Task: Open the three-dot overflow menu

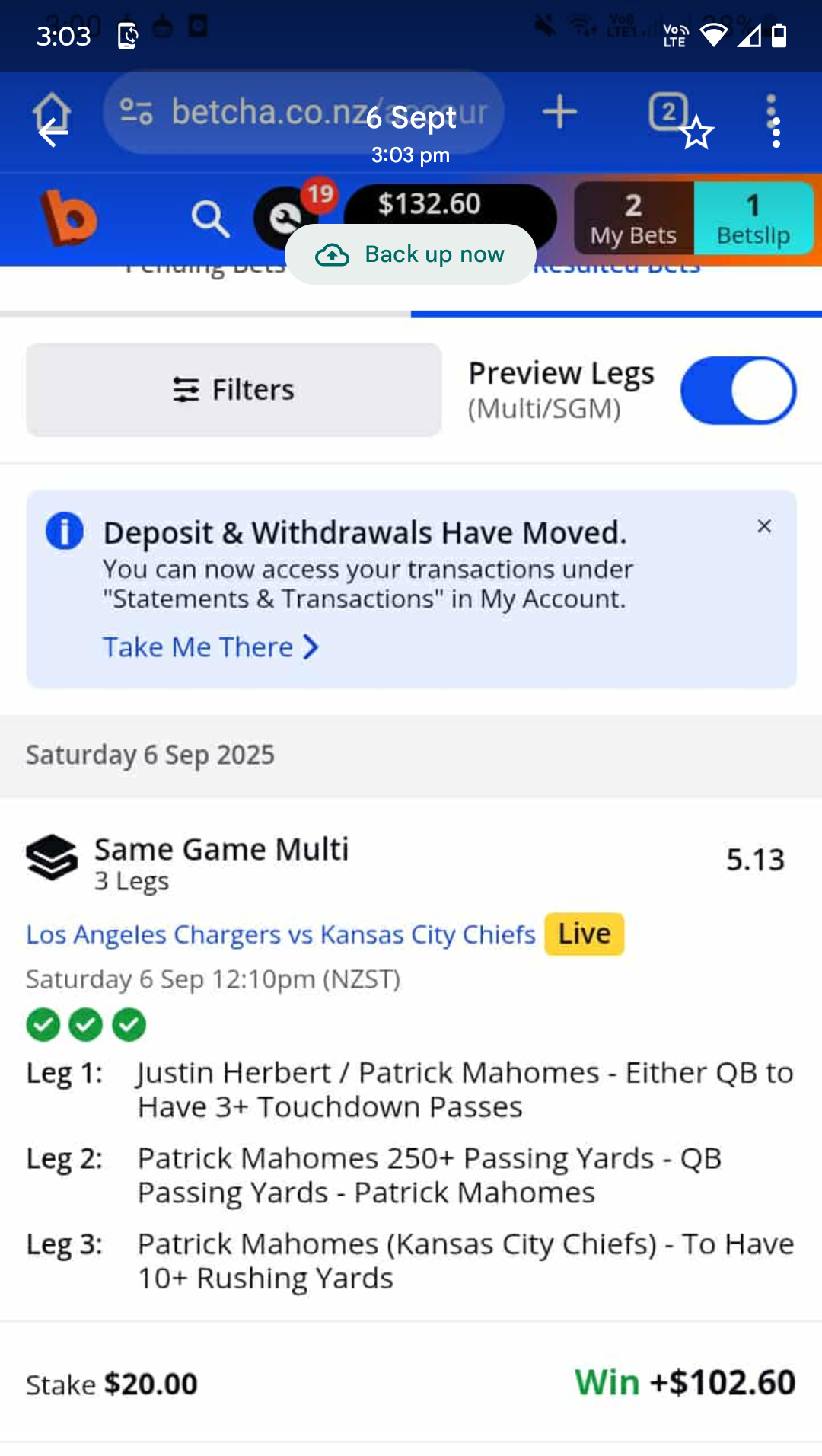Action: [776, 133]
